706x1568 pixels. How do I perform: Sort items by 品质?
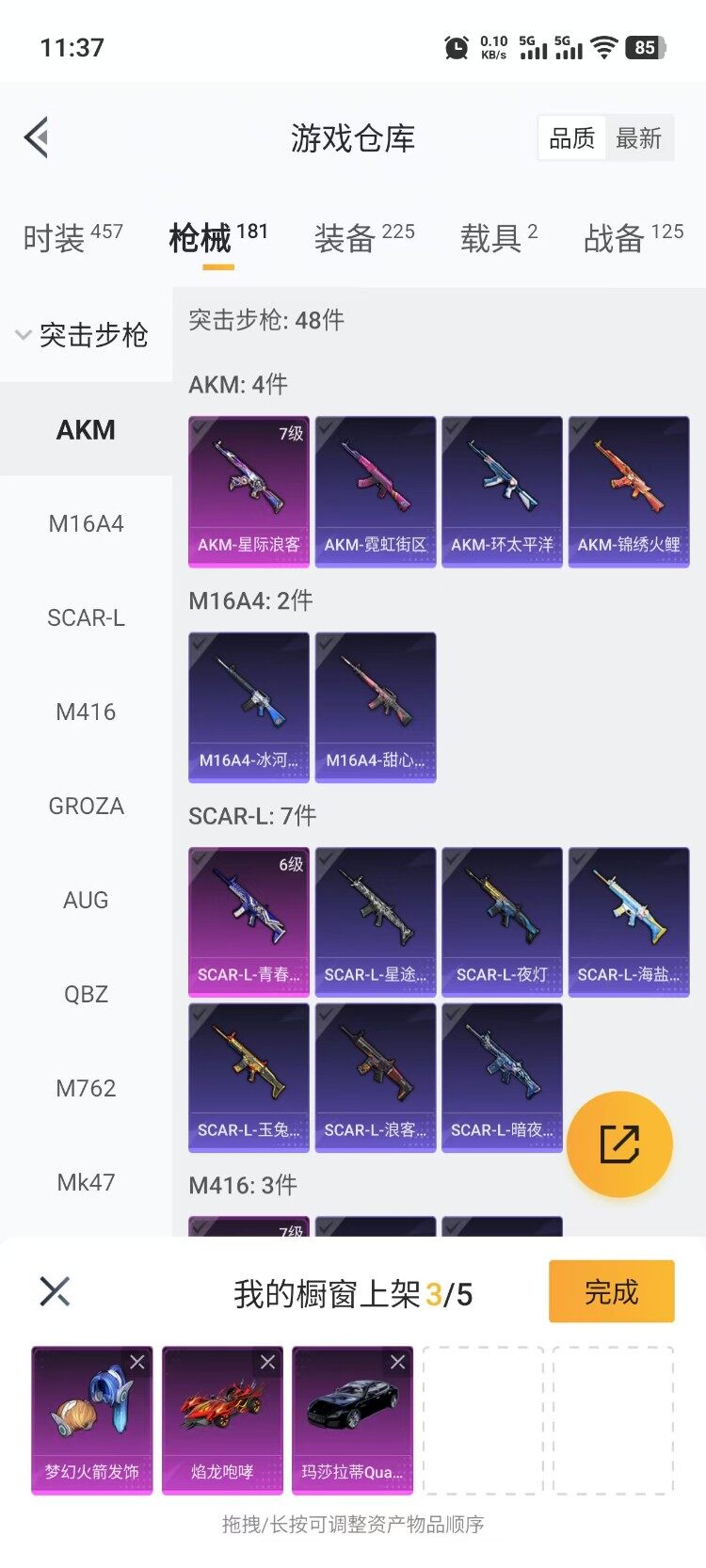click(571, 138)
